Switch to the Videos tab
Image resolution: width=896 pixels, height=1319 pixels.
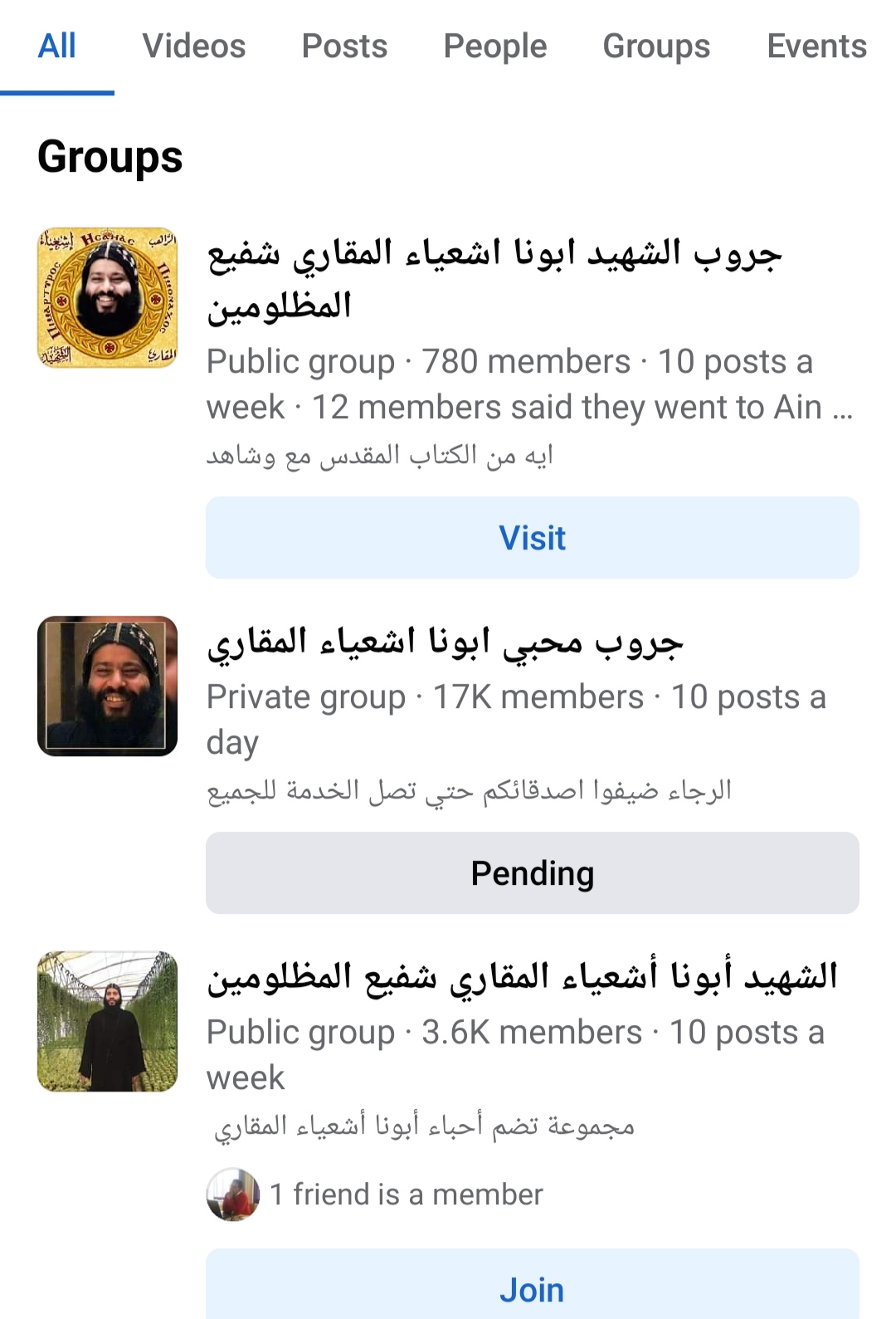click(193, 46)
